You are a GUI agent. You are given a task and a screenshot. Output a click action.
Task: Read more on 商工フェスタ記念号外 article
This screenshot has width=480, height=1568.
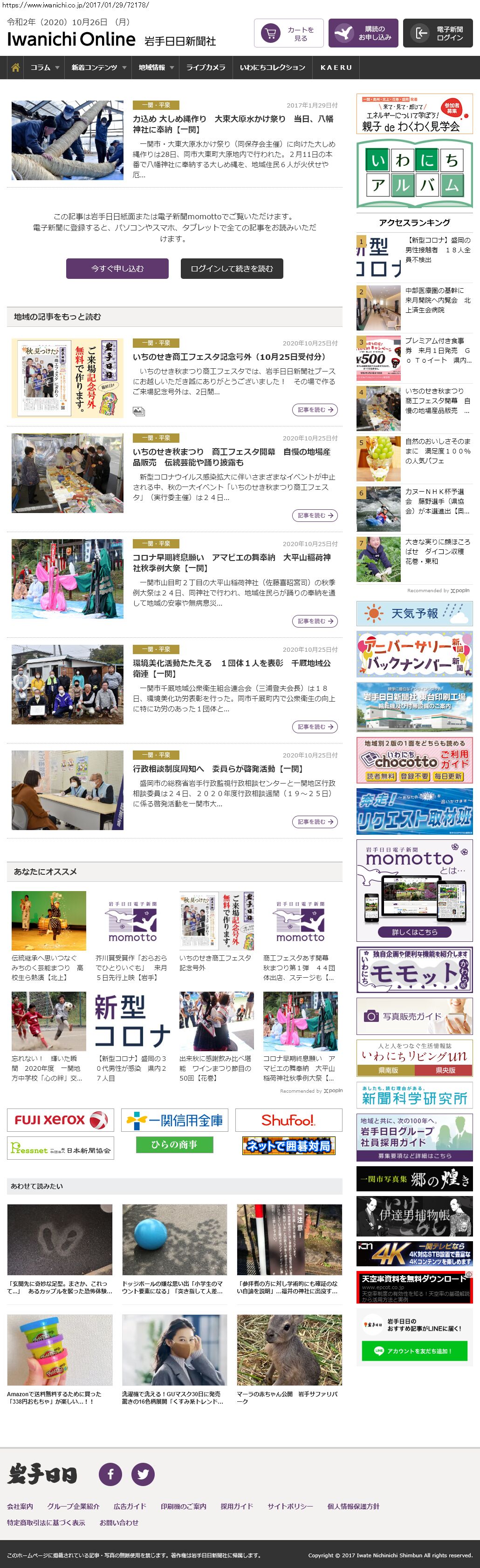pyautogui.click(x=314, y=410)
